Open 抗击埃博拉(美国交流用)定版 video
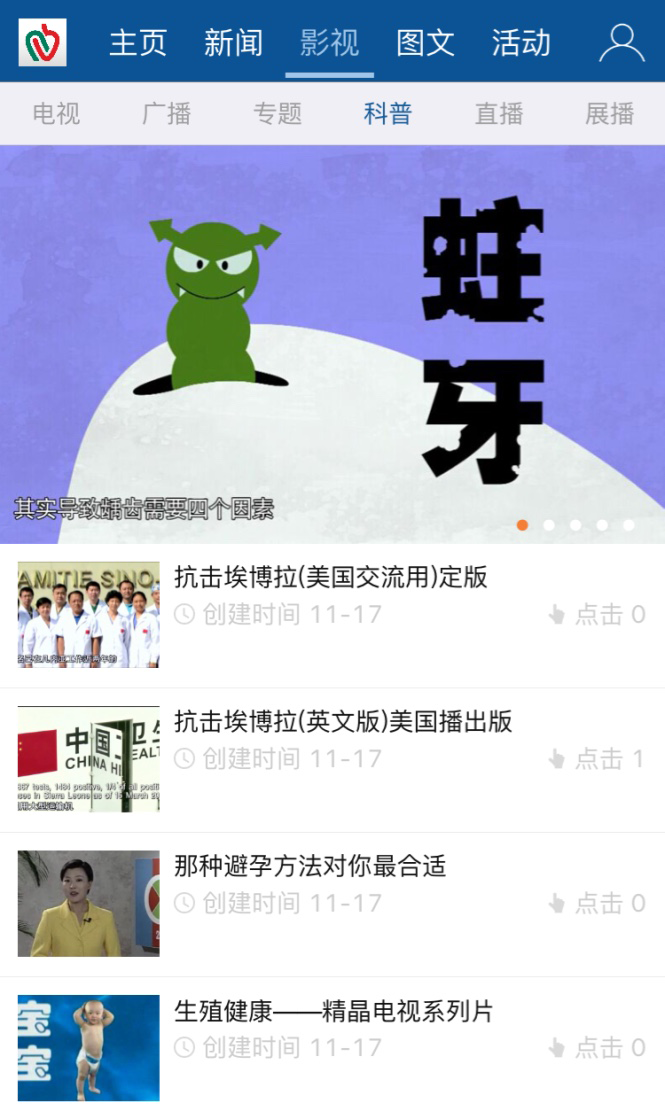 pos(330,578)
